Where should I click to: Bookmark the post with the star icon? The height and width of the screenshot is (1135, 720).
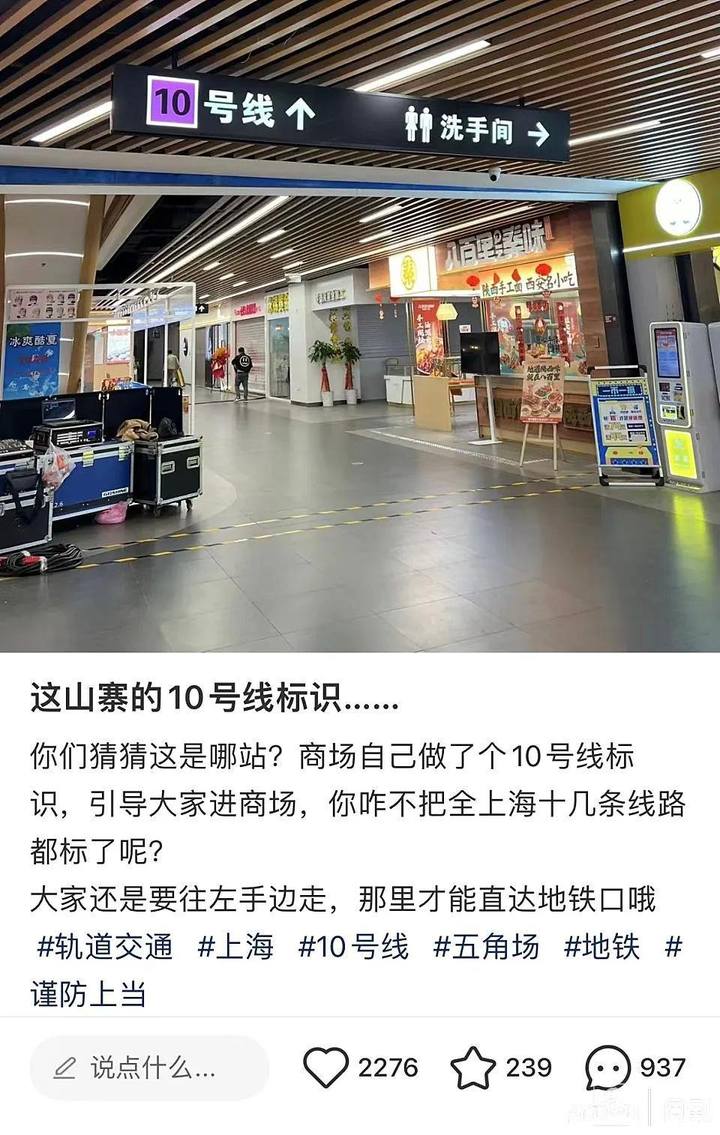pos(473,1068)
